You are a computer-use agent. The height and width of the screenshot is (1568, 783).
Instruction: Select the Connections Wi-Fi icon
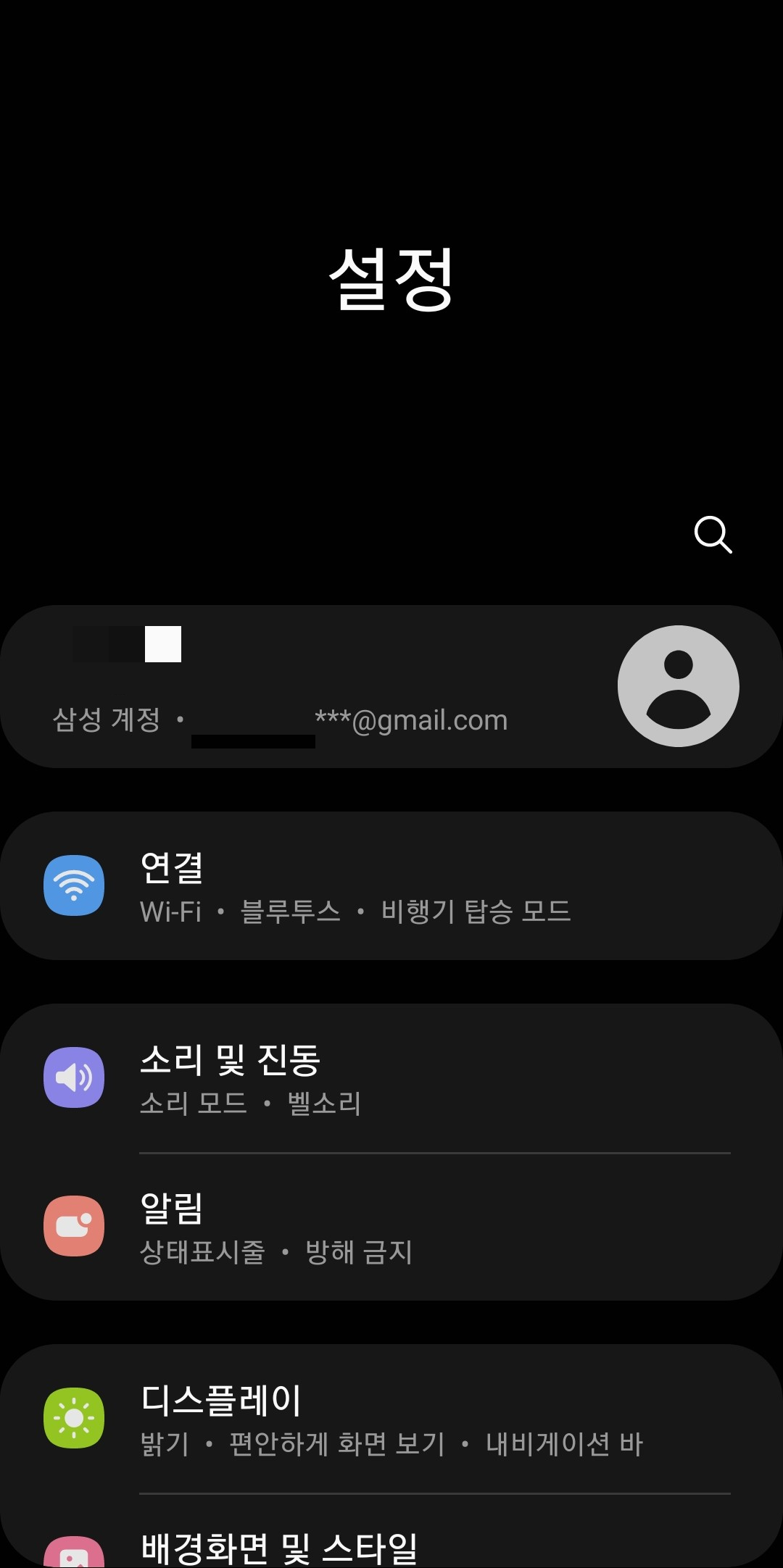pos(75,885)
